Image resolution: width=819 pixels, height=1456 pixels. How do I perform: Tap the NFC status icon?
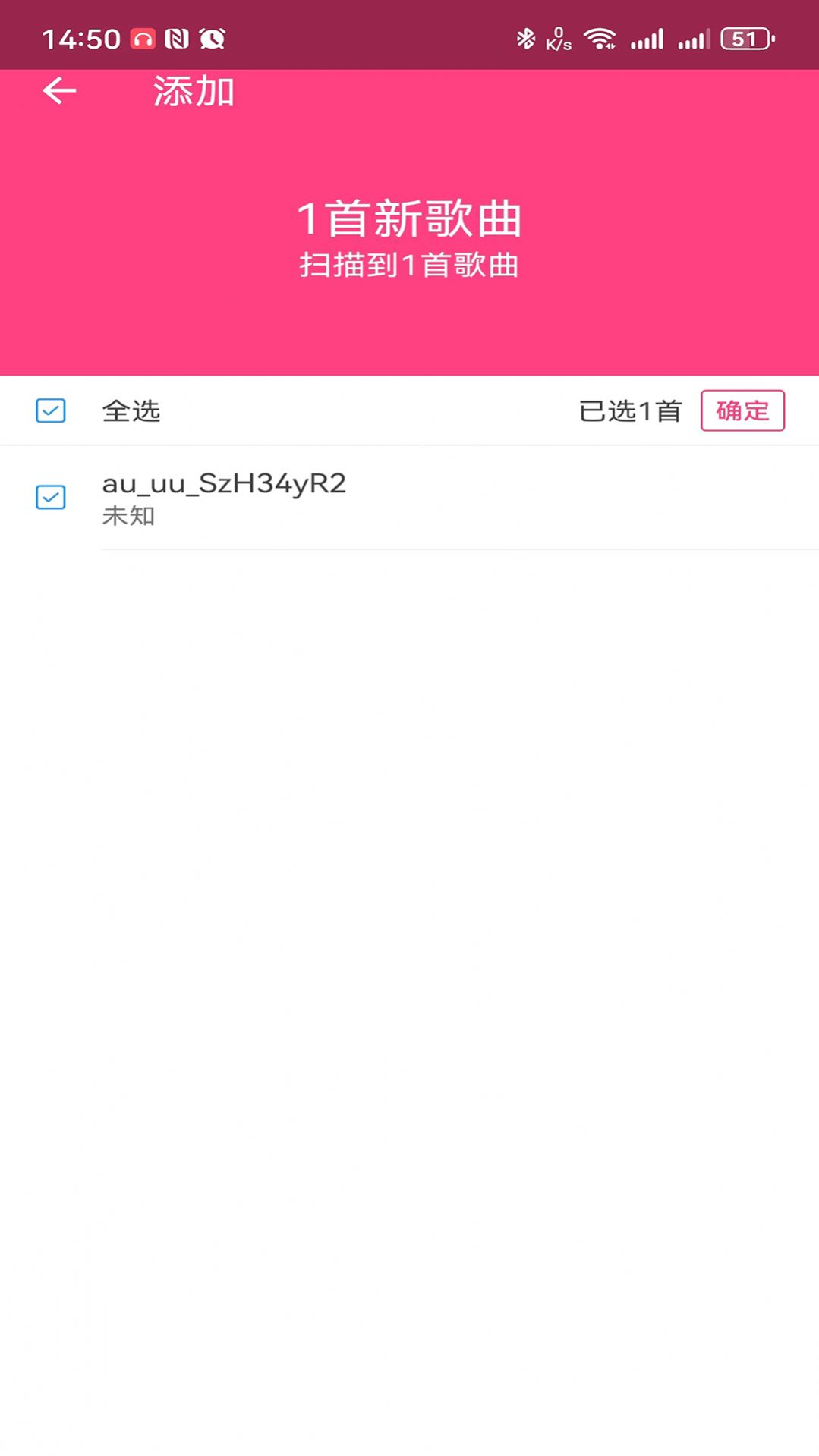177,36
